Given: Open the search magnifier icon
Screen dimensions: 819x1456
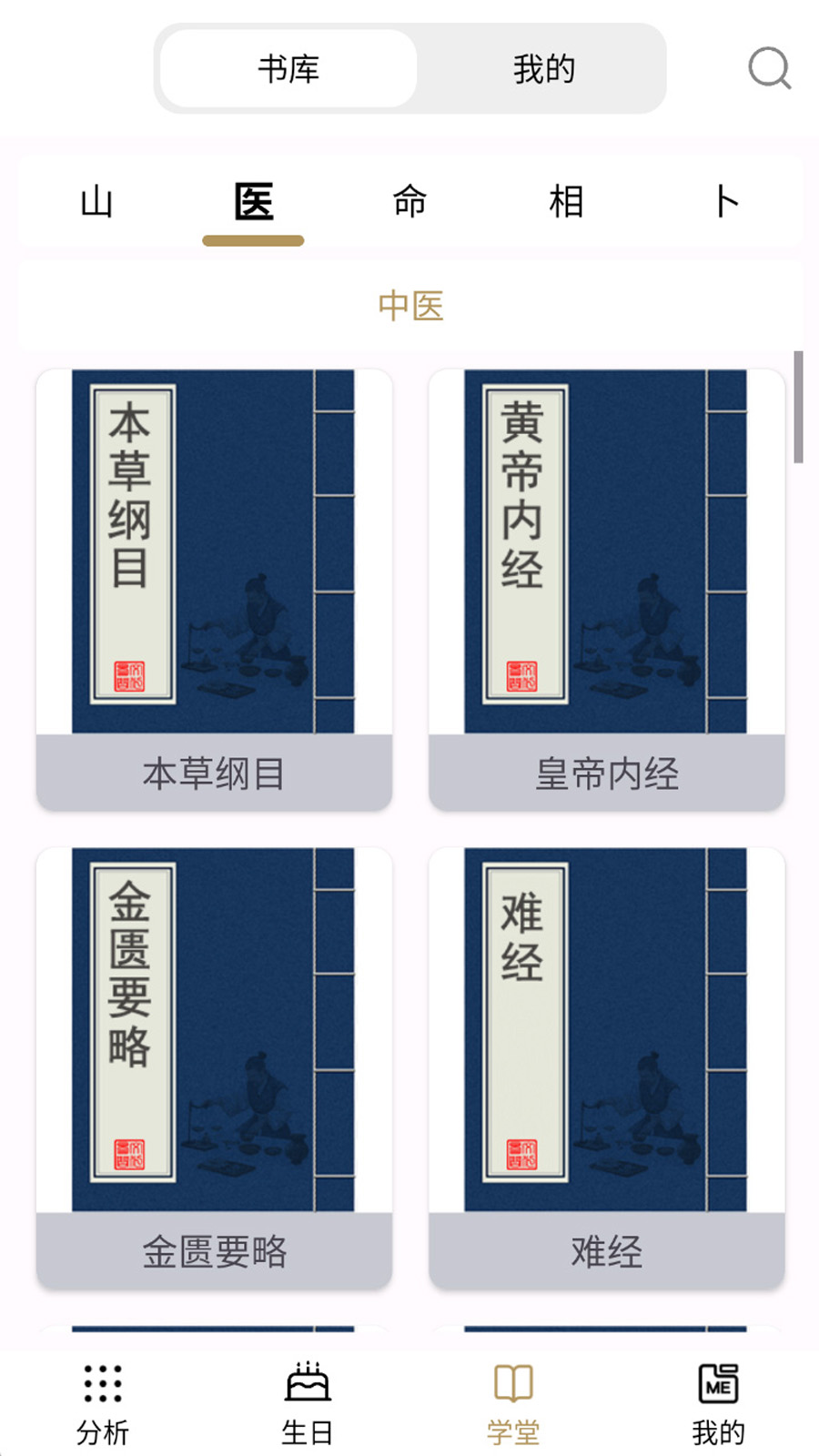Looking at the screenshot, I should (769, 68).
